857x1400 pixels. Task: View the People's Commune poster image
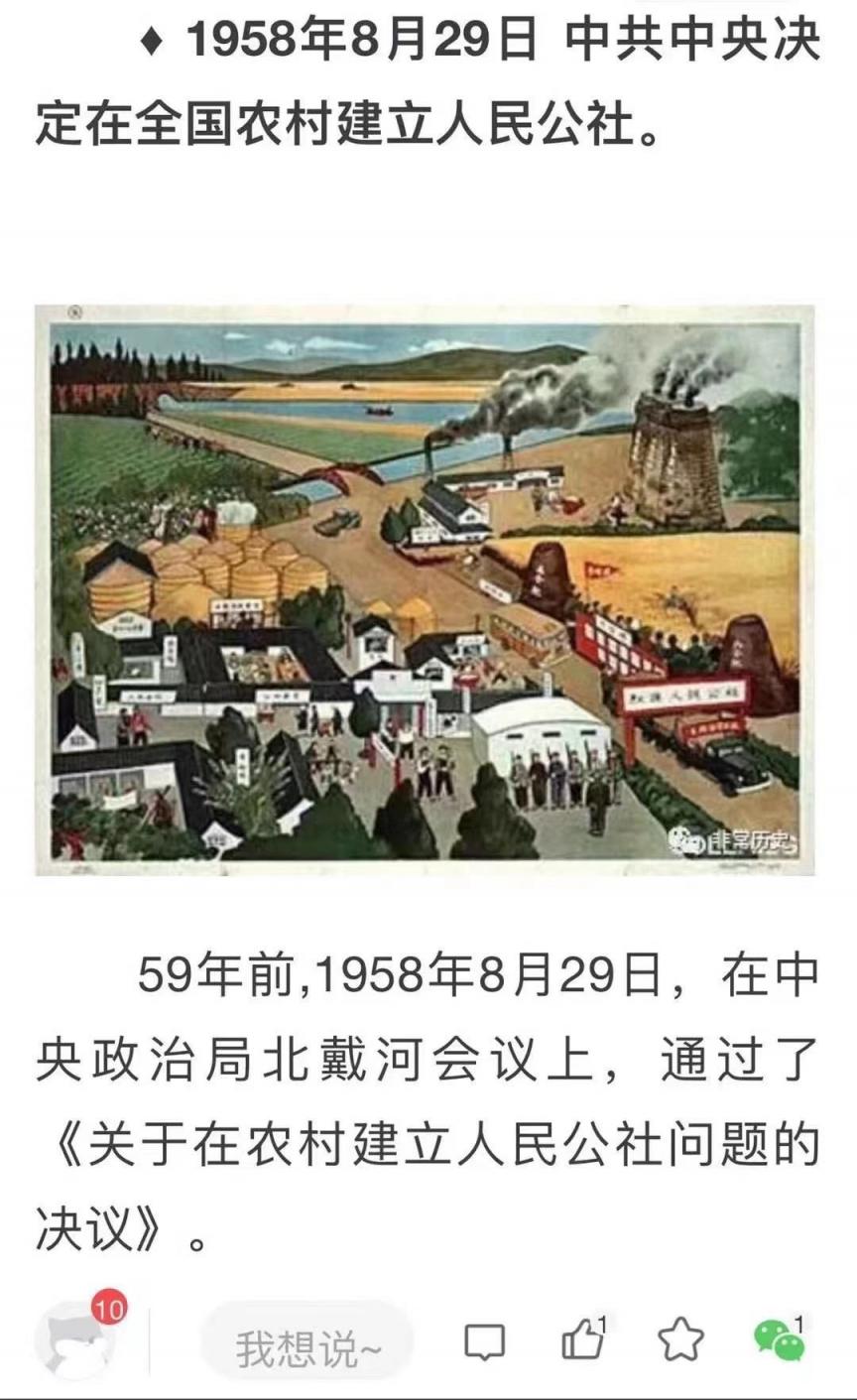[x=425, y=589]
